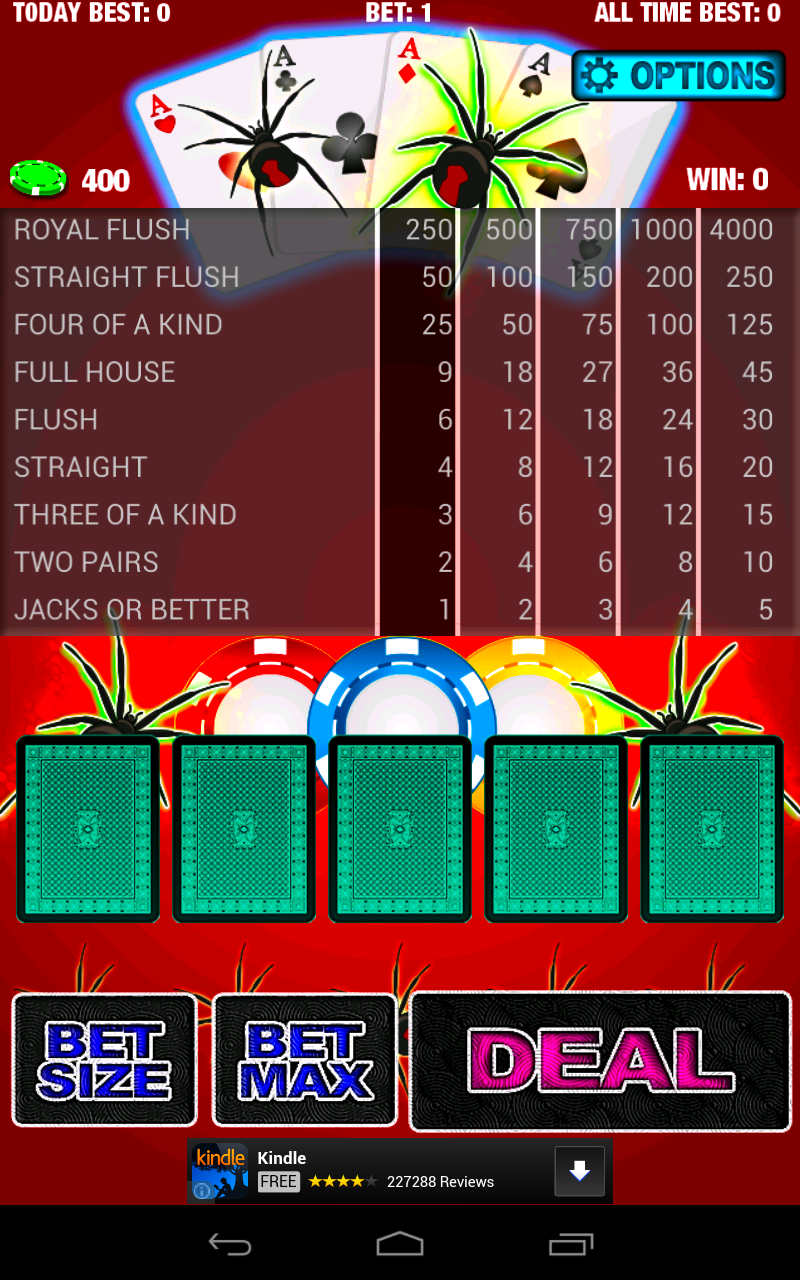Go back using the system back button

pos(229,1244)
